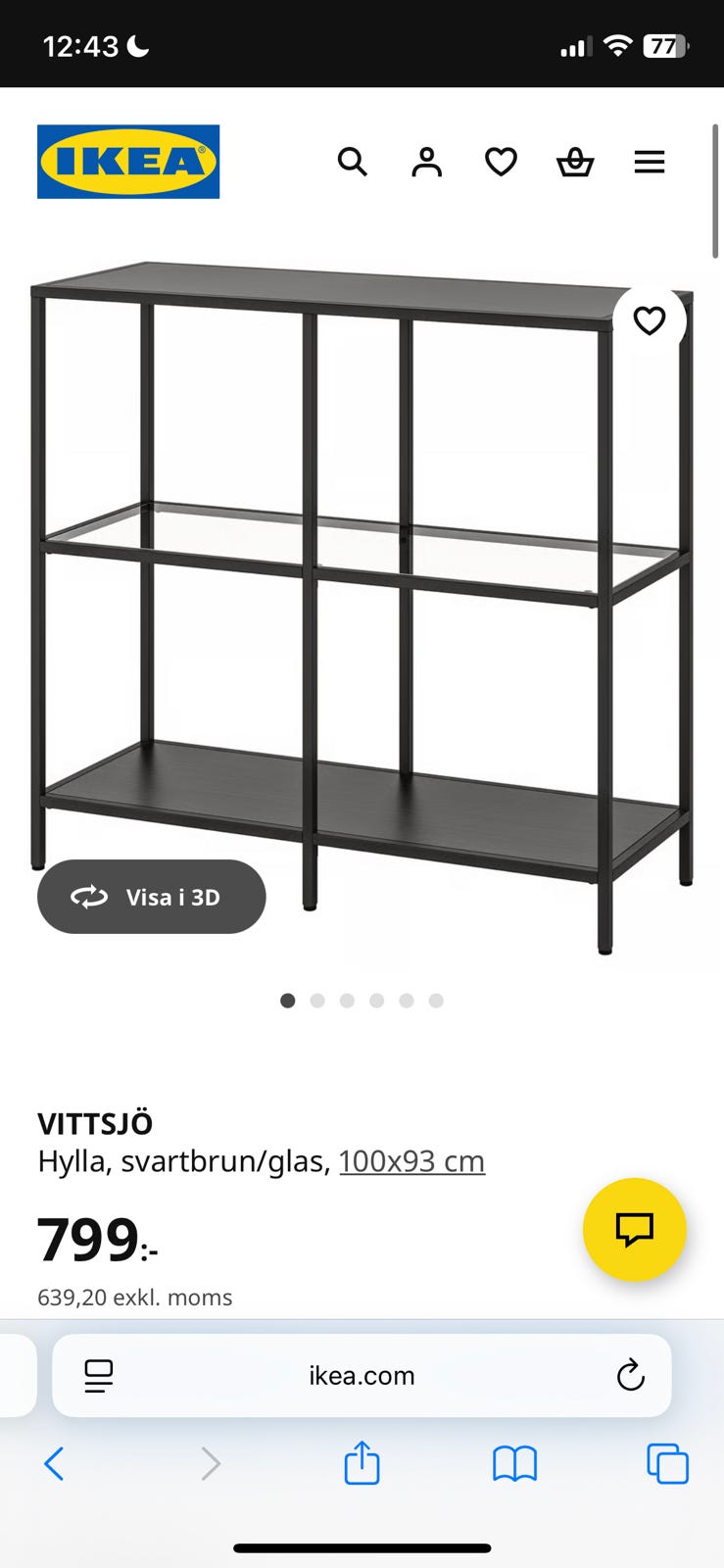724x1568 pixels.
Task: Open the yellow chat bubble button
Action: [x=635, y=1229]
